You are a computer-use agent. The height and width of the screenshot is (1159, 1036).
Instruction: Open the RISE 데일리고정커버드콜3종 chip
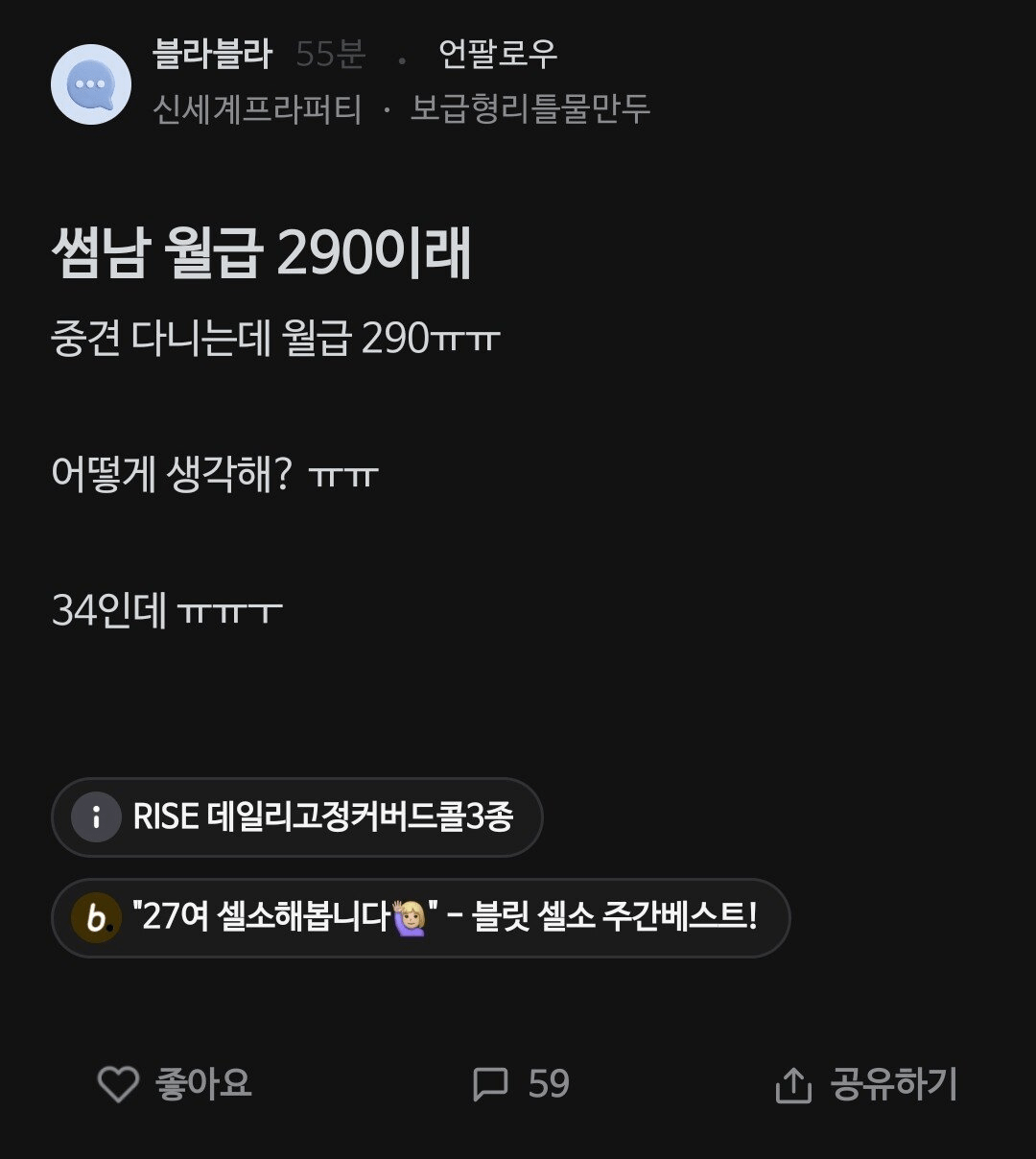pyautogui.click(x=296, y=817)
